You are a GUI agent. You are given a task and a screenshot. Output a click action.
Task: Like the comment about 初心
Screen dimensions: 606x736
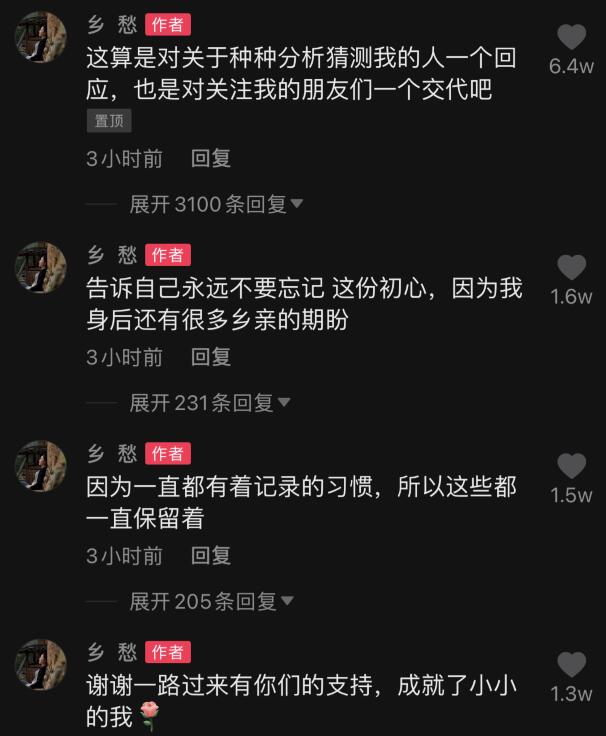point(571,267)
